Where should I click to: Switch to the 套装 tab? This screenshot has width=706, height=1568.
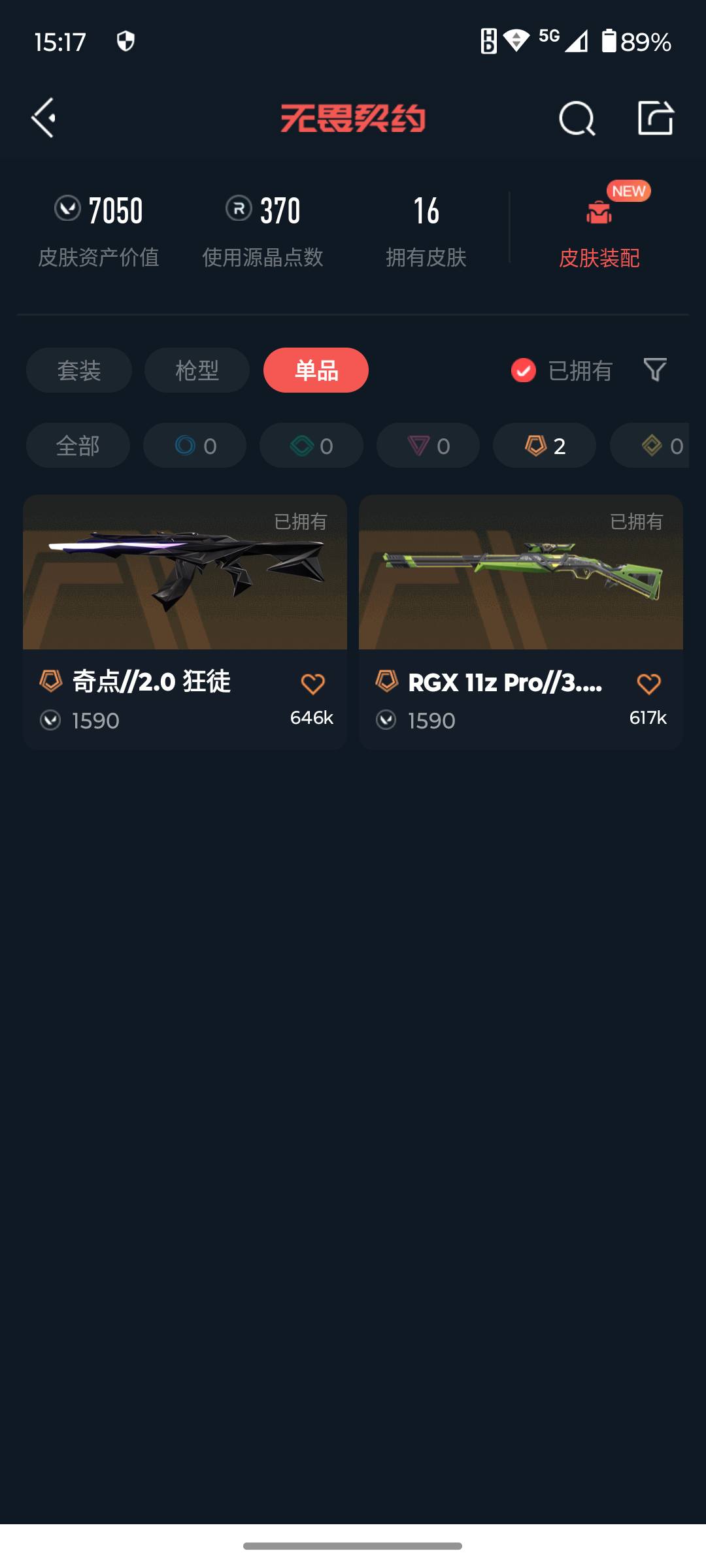[x=78, y=370]
